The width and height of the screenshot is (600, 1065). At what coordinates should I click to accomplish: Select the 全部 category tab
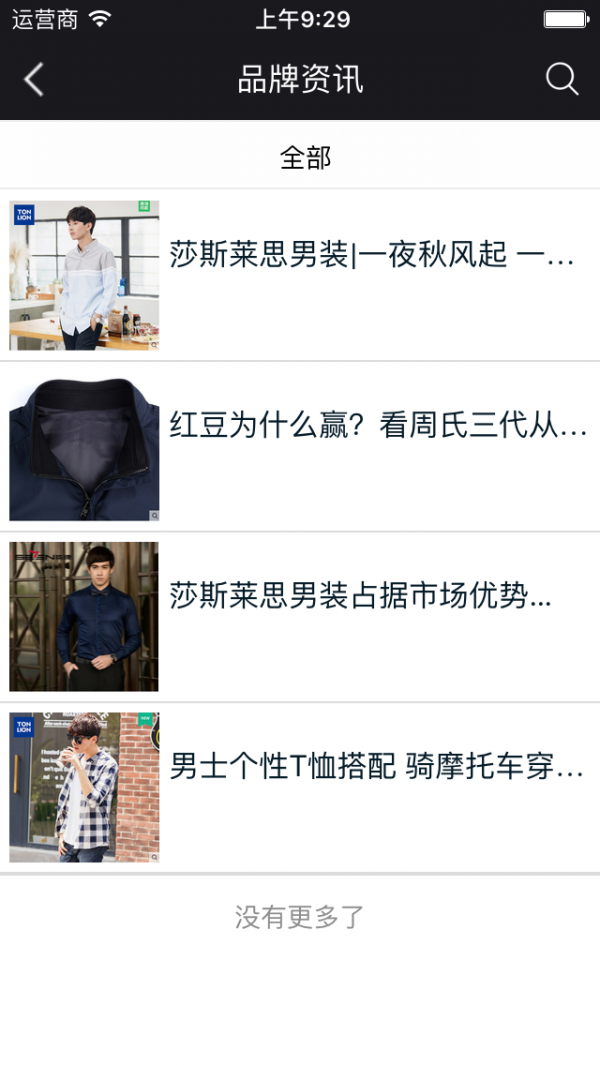click(305, 157)
